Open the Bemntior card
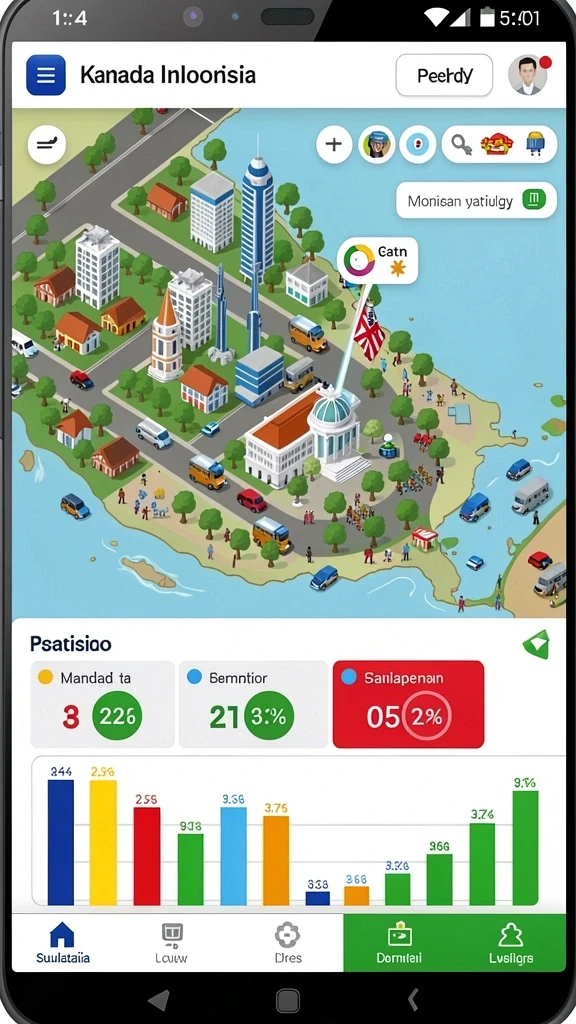This screenshot has width=576, height=1024. [x=253, y=704]
